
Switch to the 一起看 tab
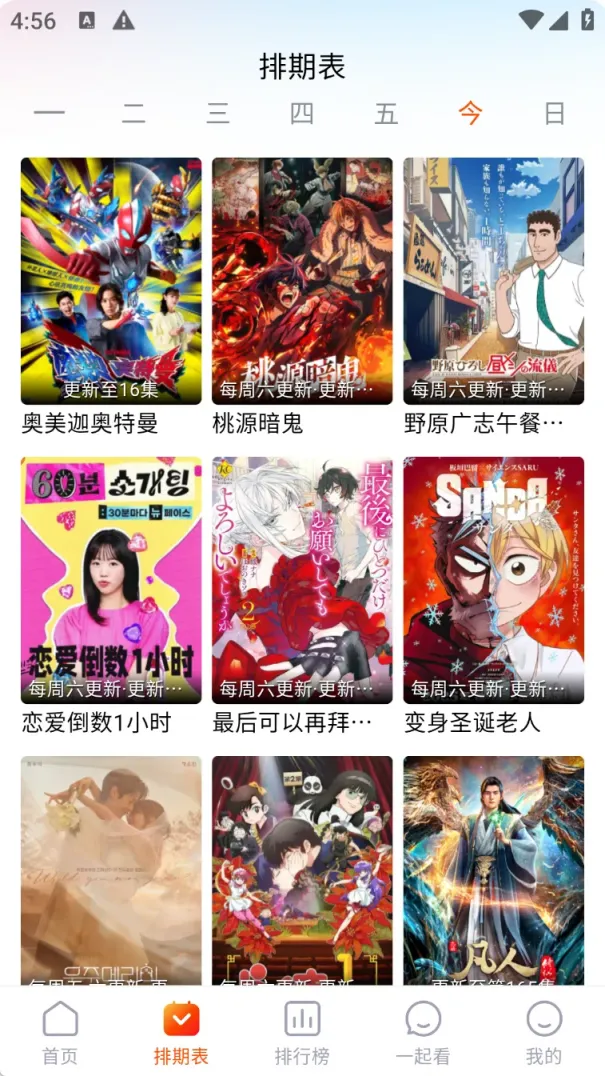pos(423,1032)
